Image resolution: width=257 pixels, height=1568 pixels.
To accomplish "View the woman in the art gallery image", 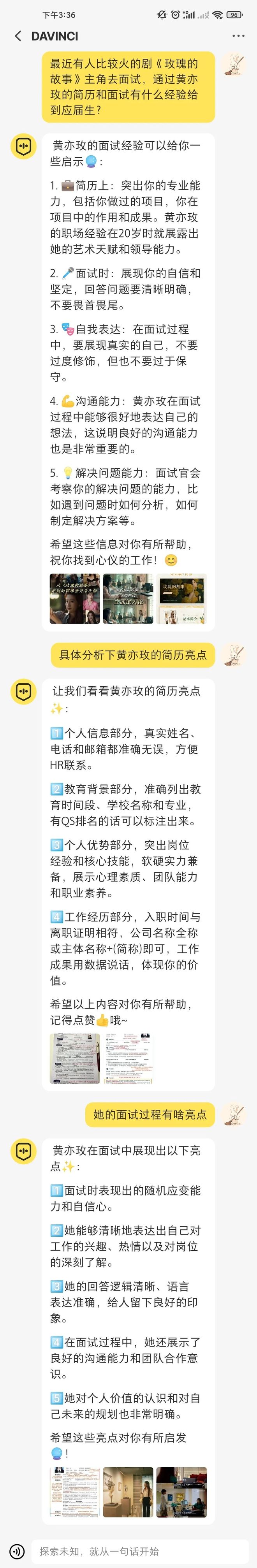I will [128, 1492].
